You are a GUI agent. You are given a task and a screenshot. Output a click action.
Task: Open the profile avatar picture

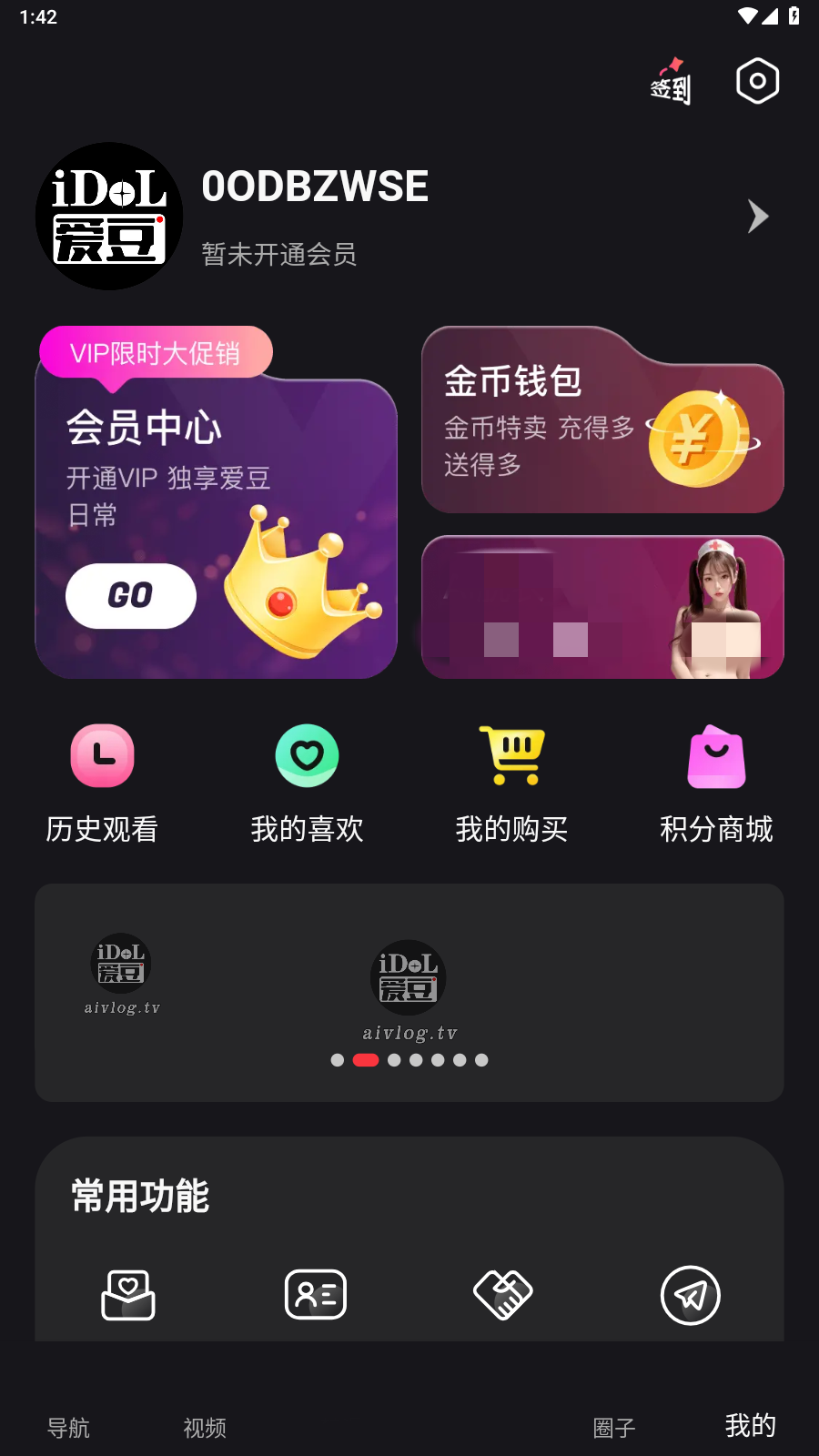pos(109,217)
